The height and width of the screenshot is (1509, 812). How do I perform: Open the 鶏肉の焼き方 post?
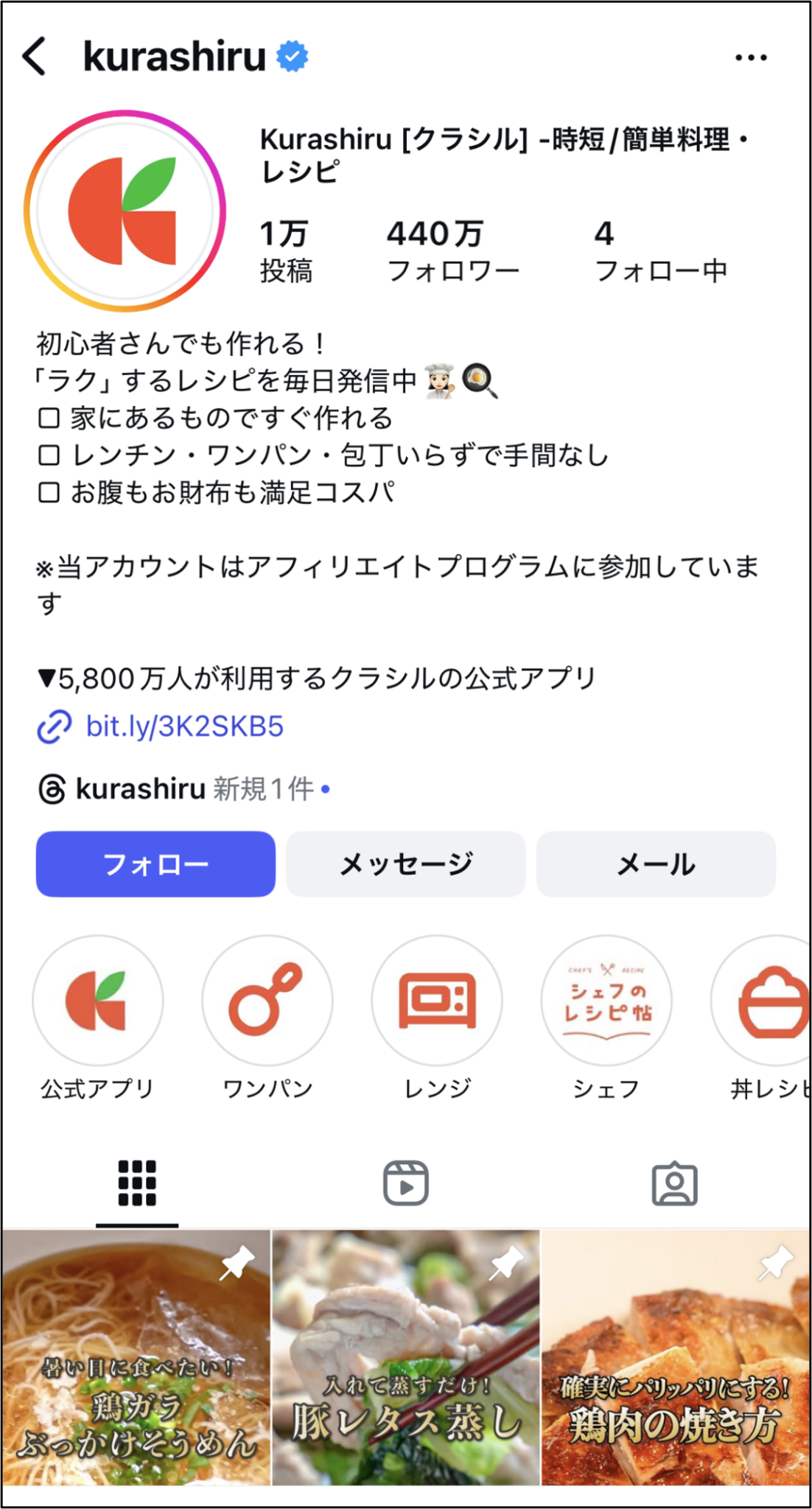tap(675, 1357)
